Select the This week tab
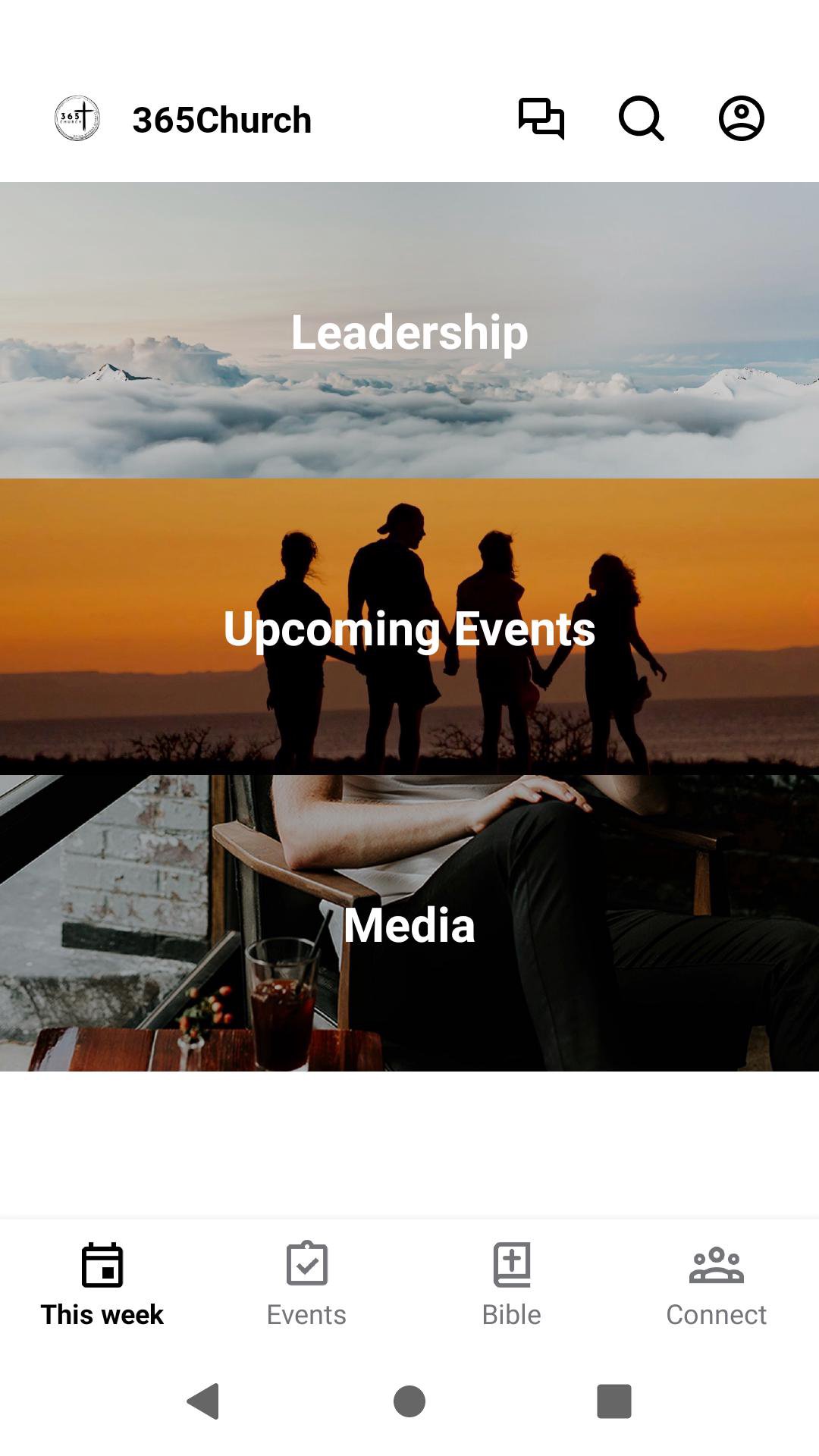This screenshot has width=819, height=1456. pos(102,1285)
